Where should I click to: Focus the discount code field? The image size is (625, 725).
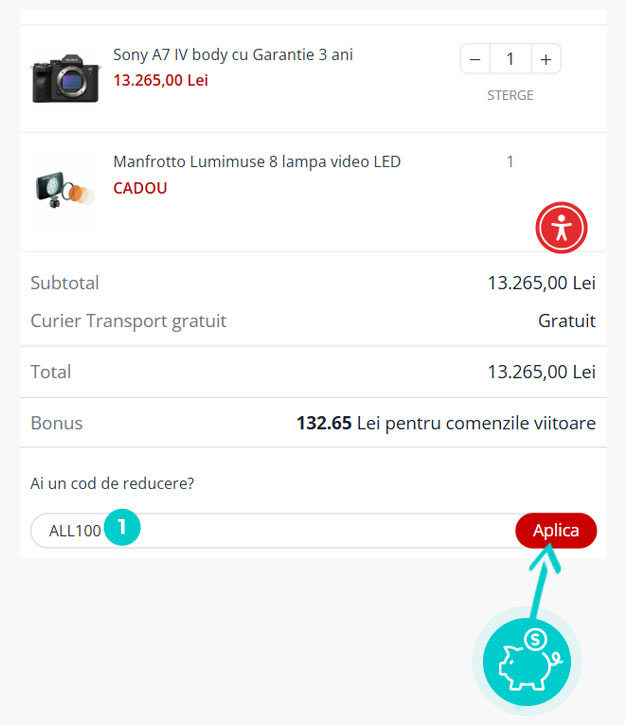point(300,531)
